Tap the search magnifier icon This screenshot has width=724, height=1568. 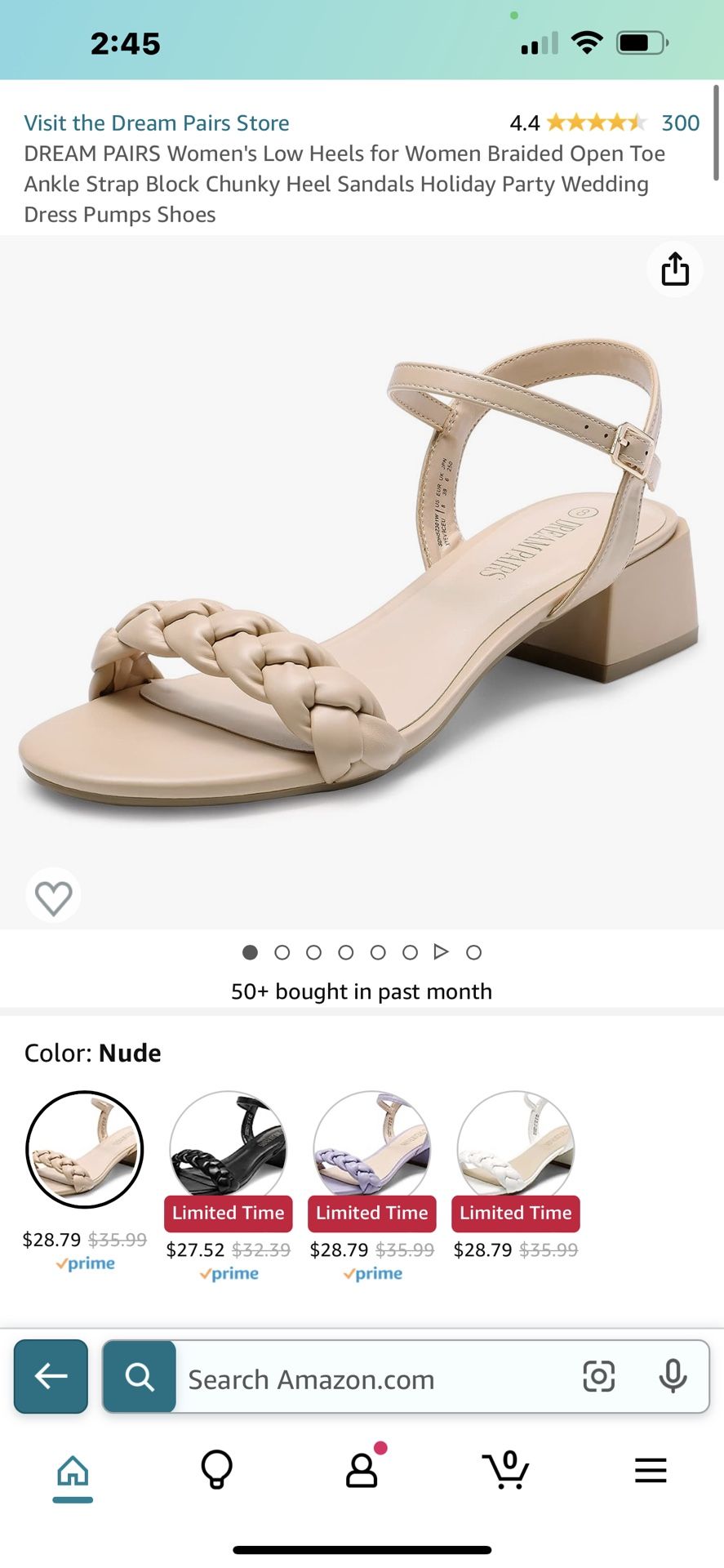138,1377
